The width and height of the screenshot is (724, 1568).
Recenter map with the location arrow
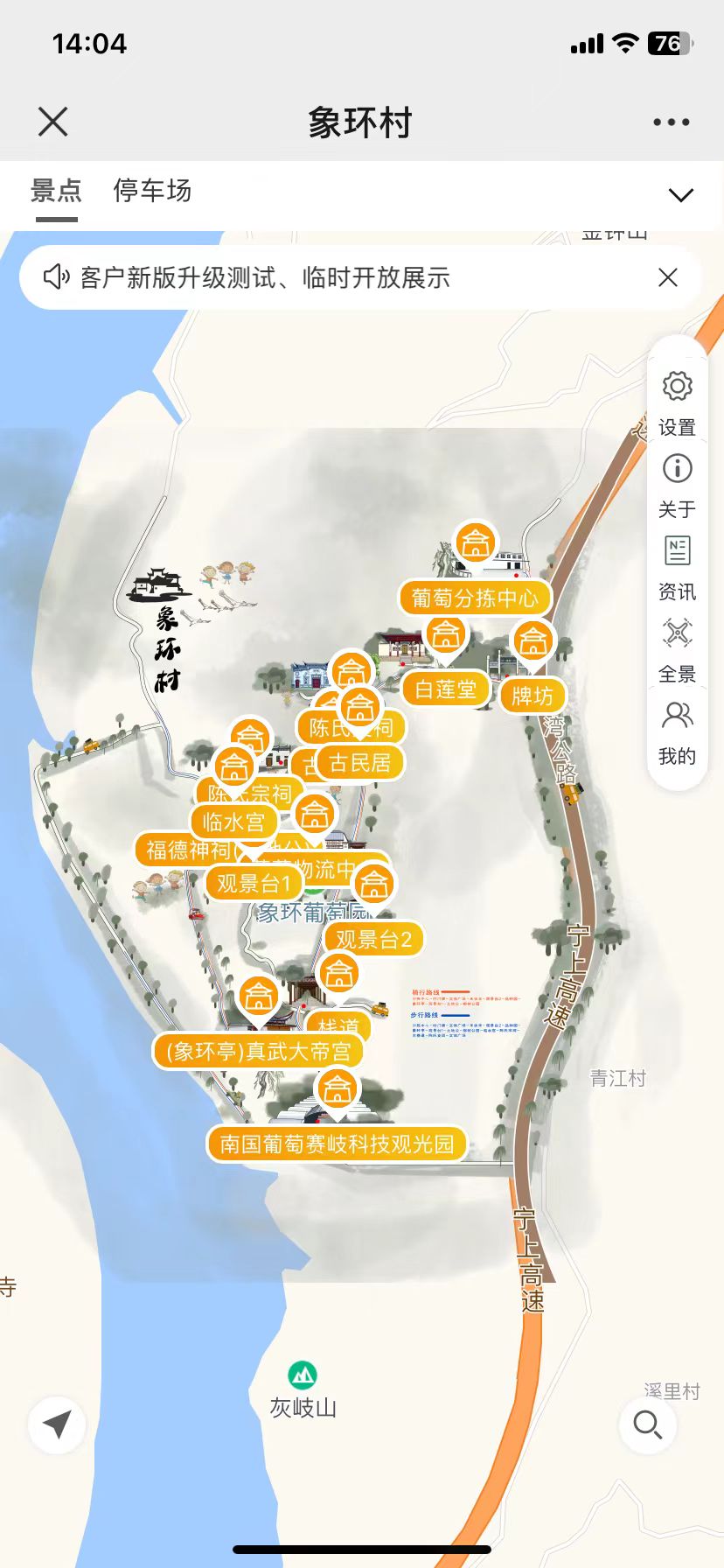click(x=57, y=1424)
